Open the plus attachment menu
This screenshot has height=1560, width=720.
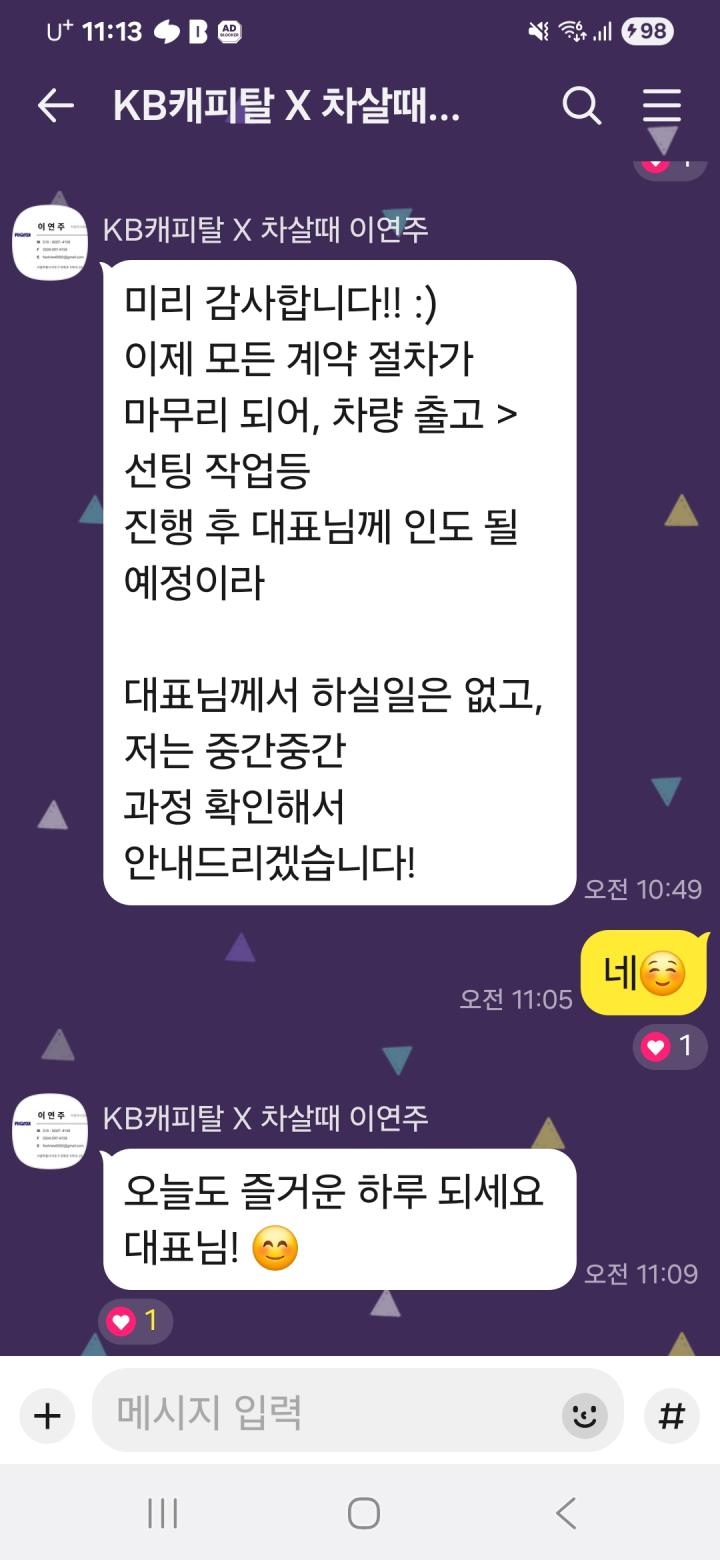click(x=47, y=1415)
